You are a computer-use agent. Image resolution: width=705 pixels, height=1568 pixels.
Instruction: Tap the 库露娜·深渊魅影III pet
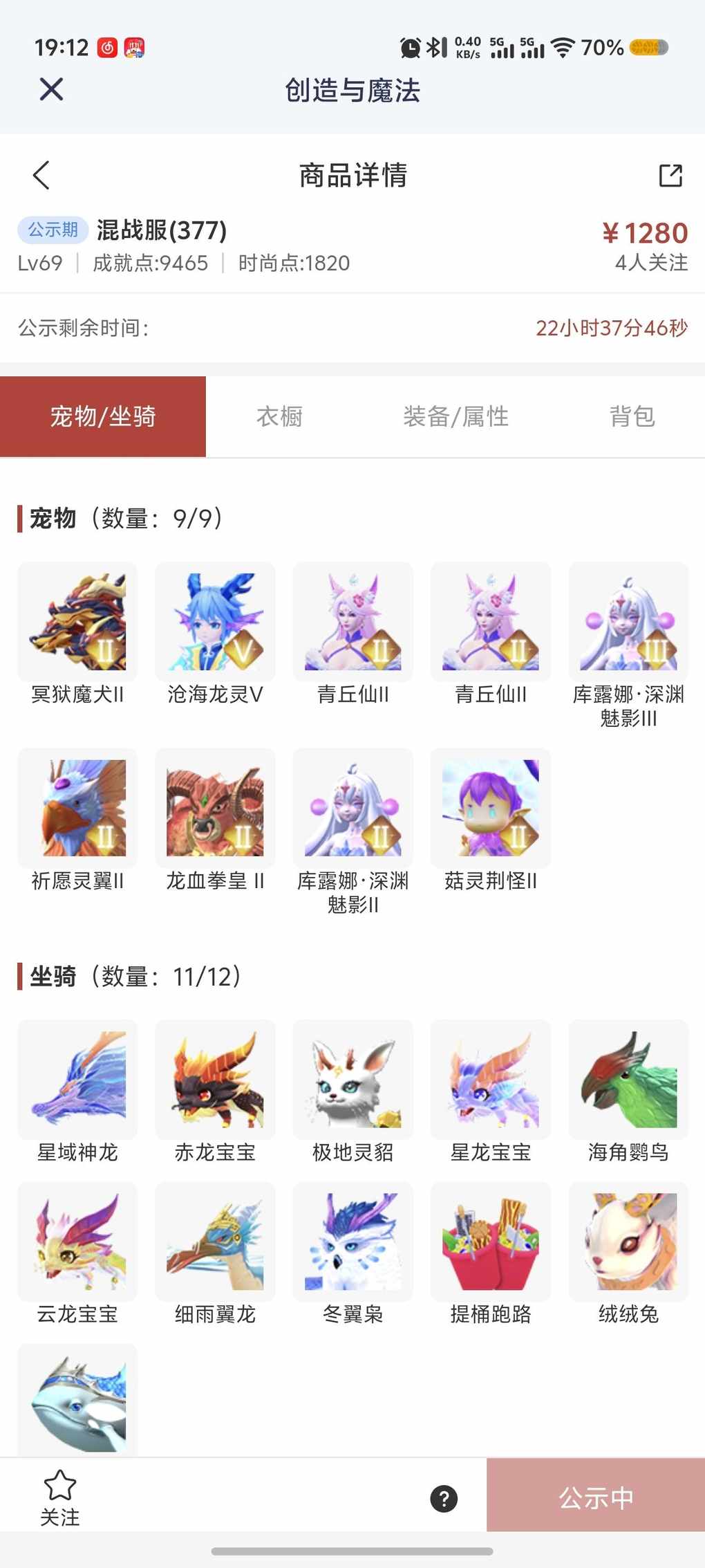click(x=628, y=622)
